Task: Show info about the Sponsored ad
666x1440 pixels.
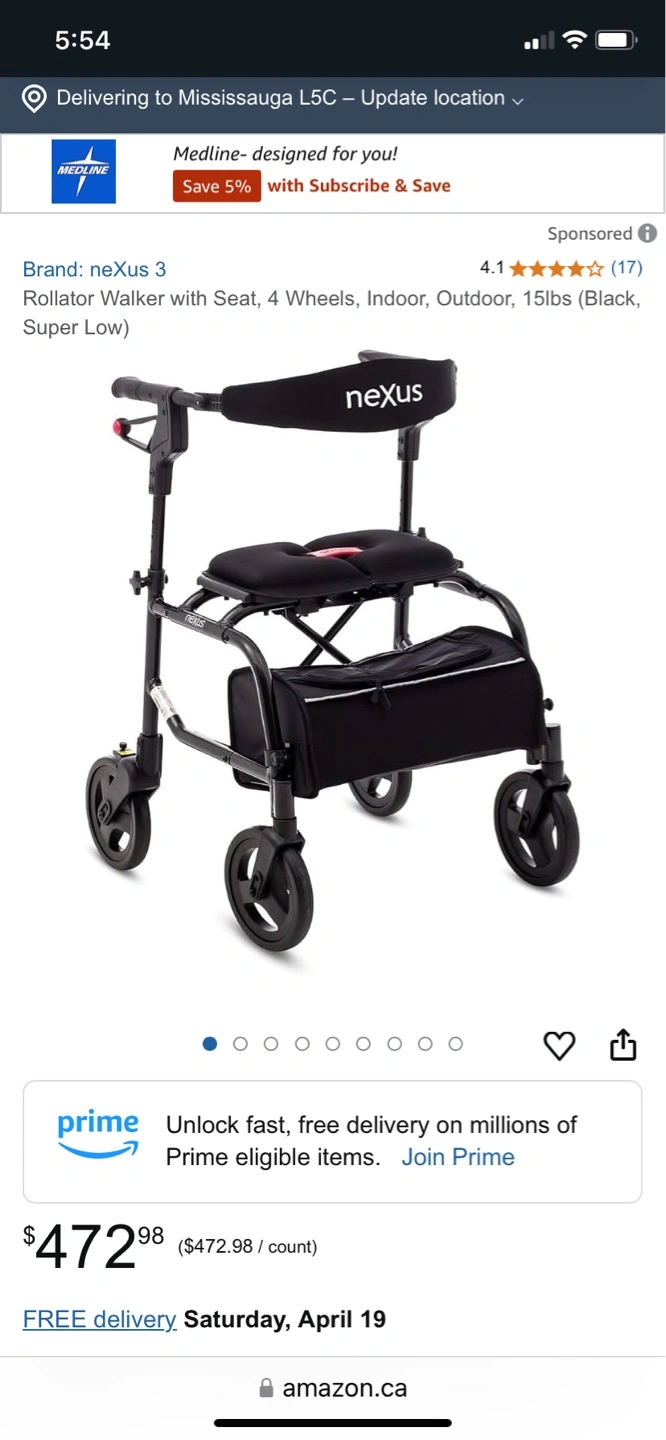Action: pyautogui.click(x=648, y=234)
